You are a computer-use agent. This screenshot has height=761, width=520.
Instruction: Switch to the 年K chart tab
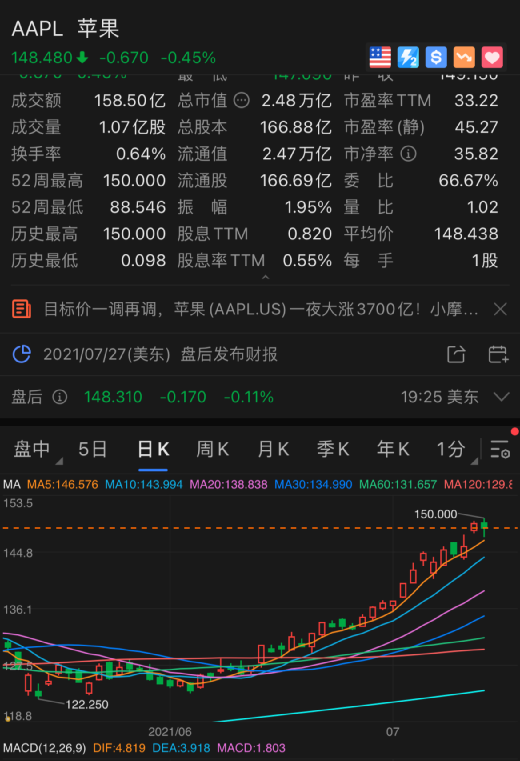[393, 449]
